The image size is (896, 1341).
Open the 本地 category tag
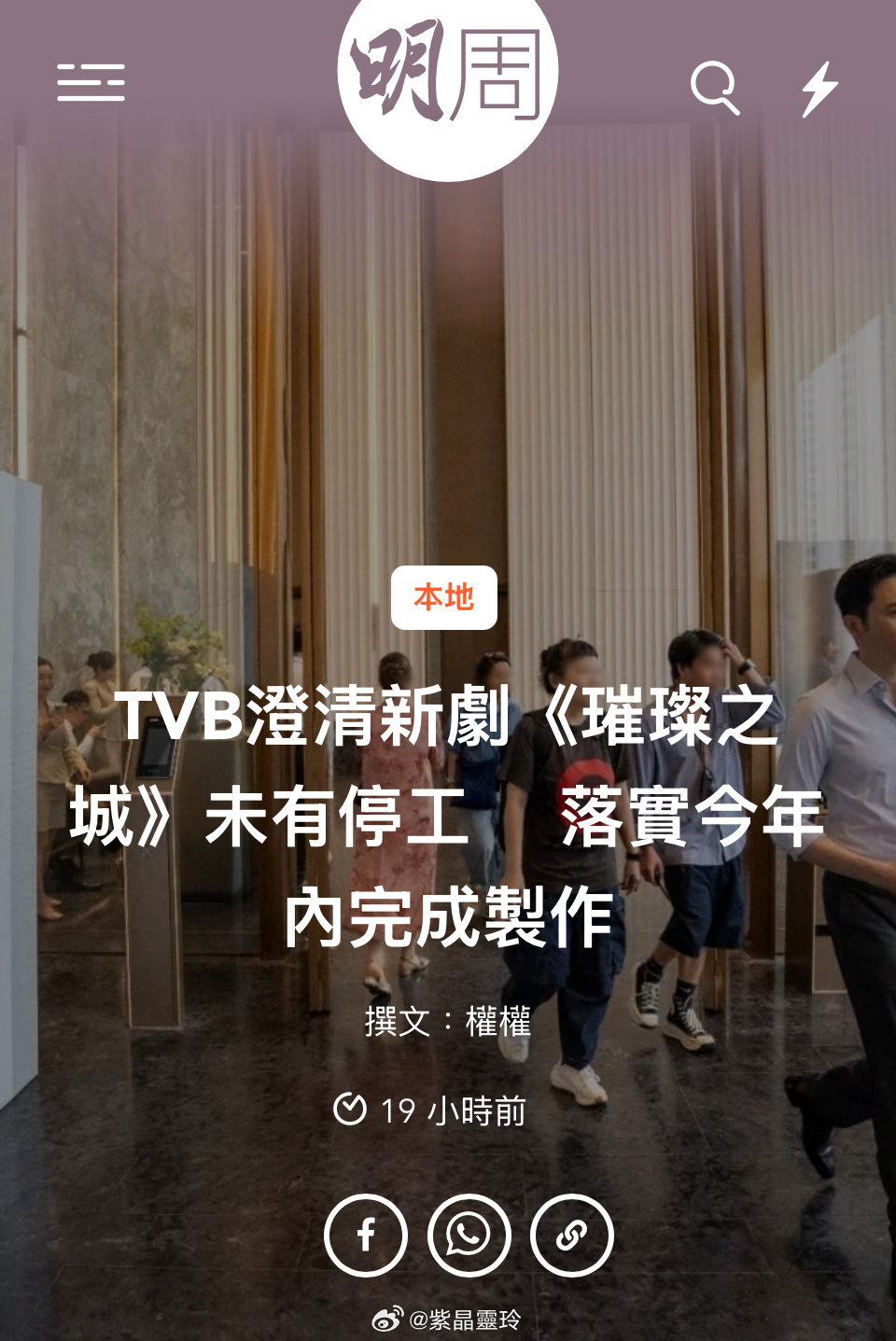click(444, 597)
